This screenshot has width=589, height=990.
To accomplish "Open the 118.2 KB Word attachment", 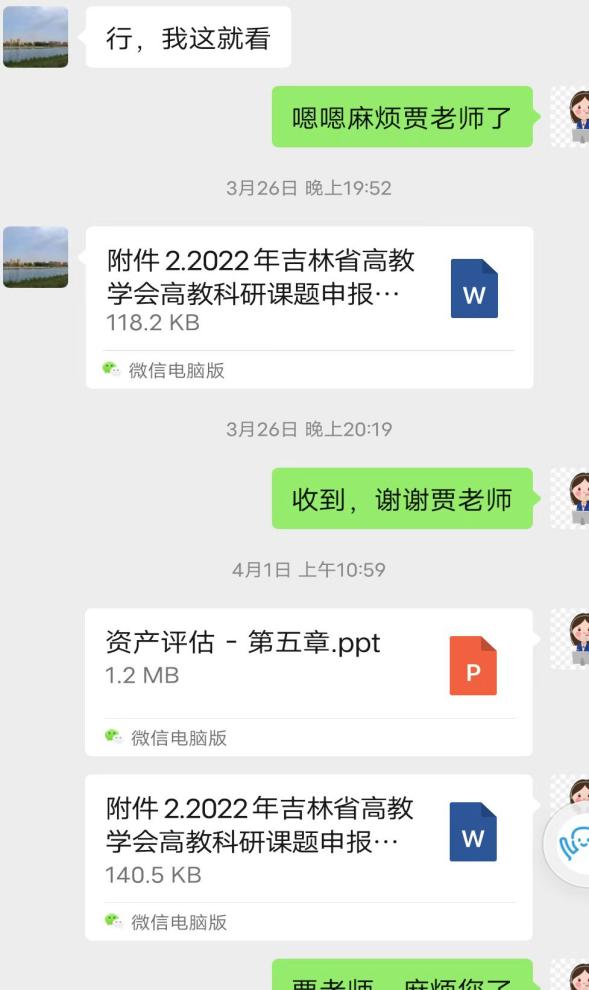I will pos(309,307).
